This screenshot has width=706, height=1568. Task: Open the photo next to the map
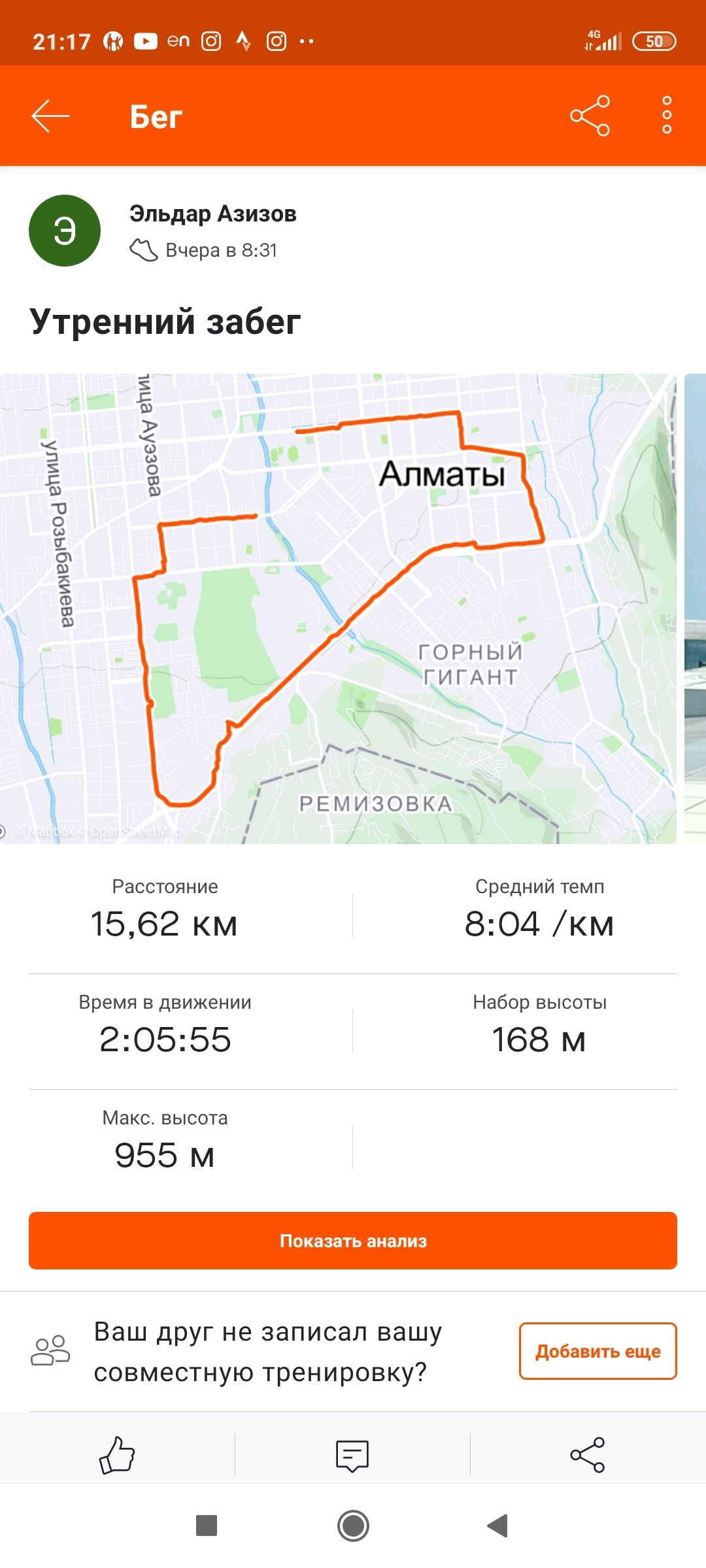(x=695, y=608)
